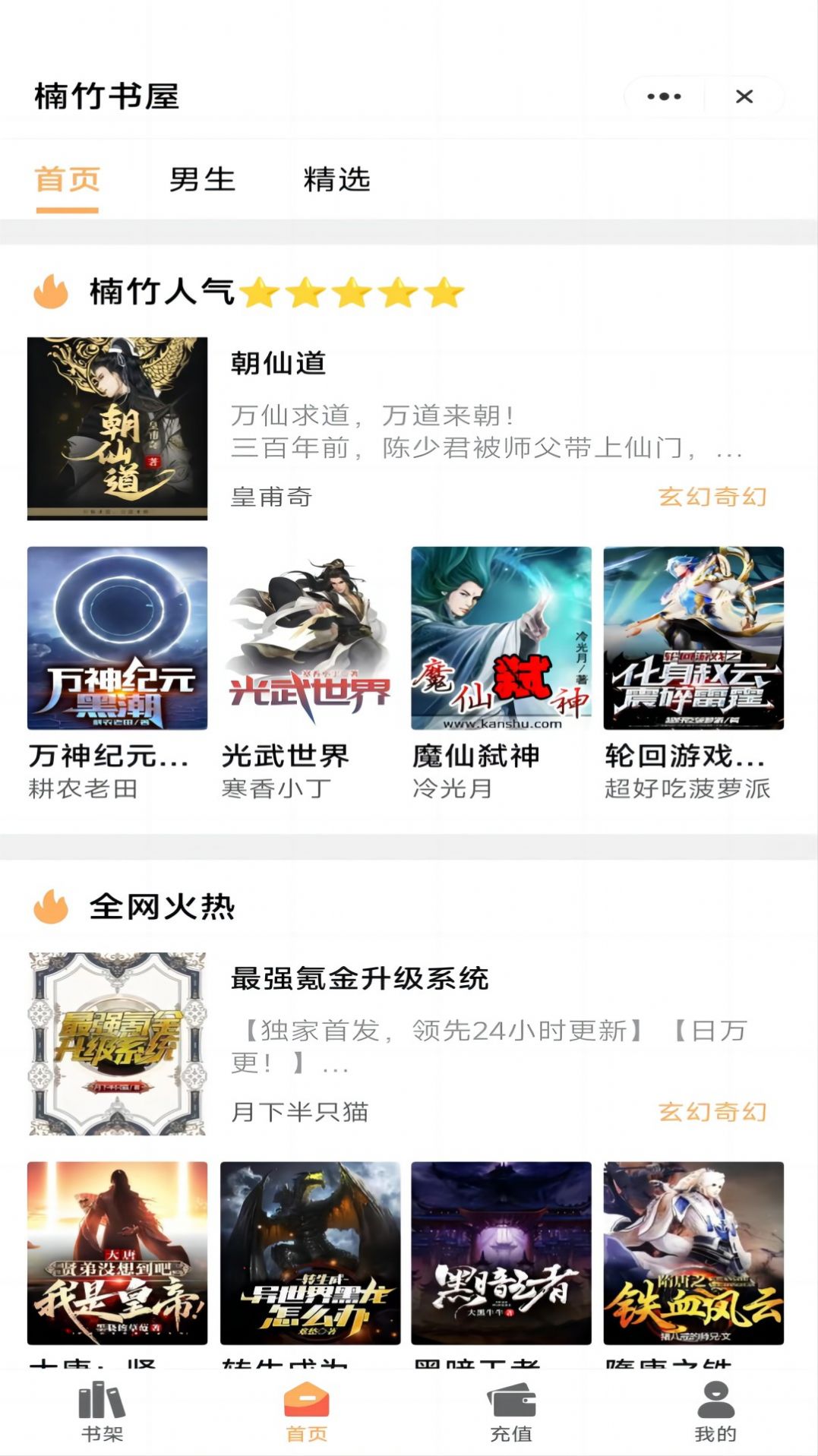Viewport: 818px width, 1456px height.
Task: Switch to the 男生 tab
Action: (x=200, y=179)
